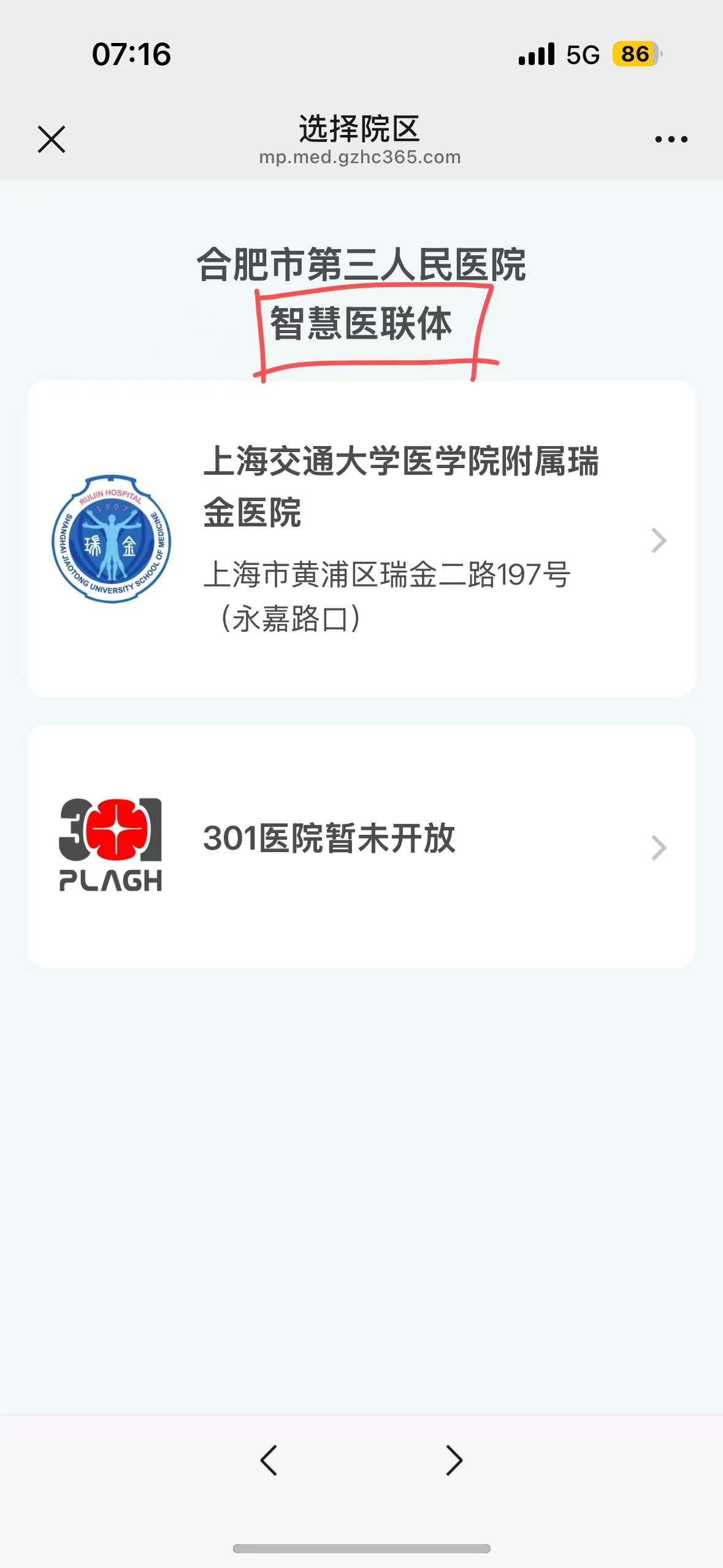Go forward to the next web page
Viewport: 723px width, 1568px height.
click(x=454, y=1460)
